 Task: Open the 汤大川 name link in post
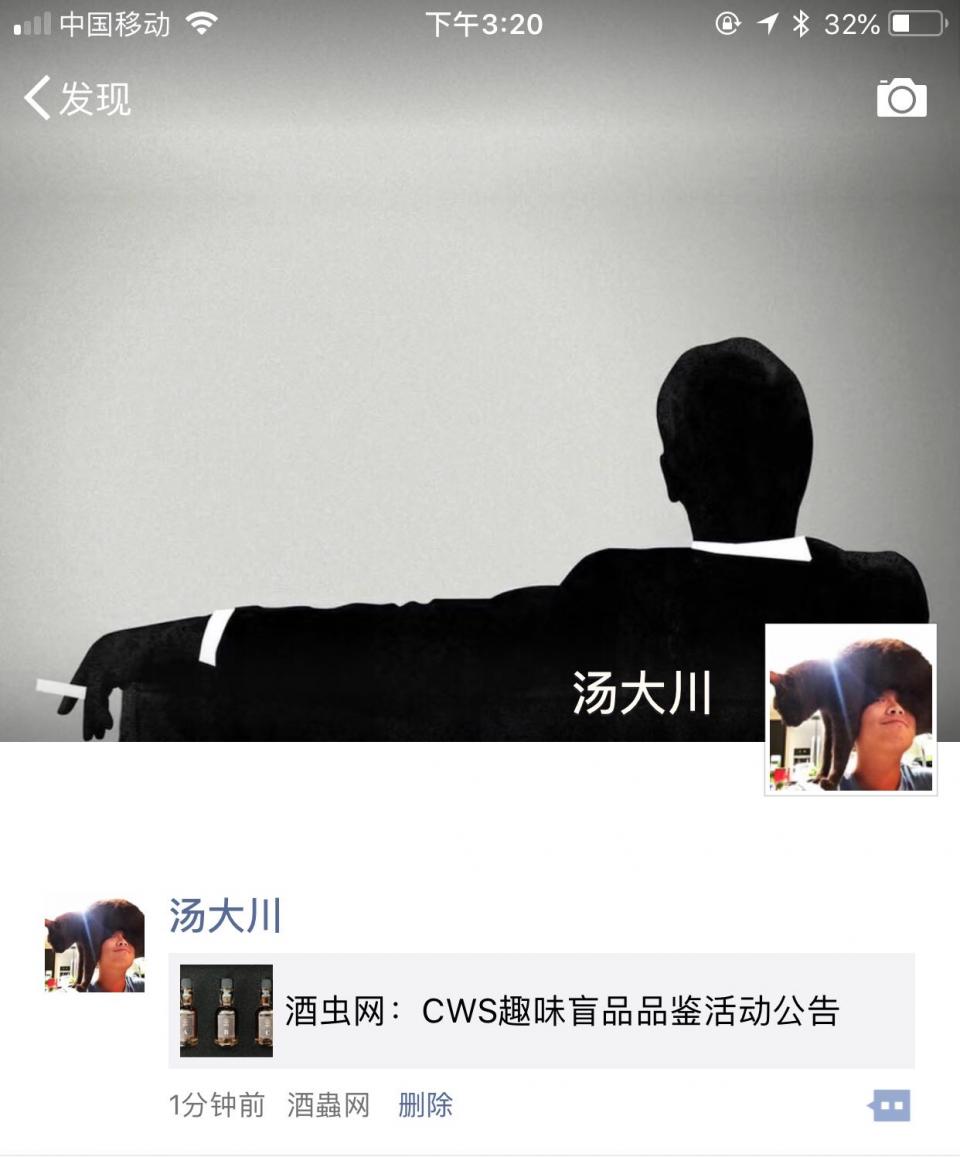[225, 916]
